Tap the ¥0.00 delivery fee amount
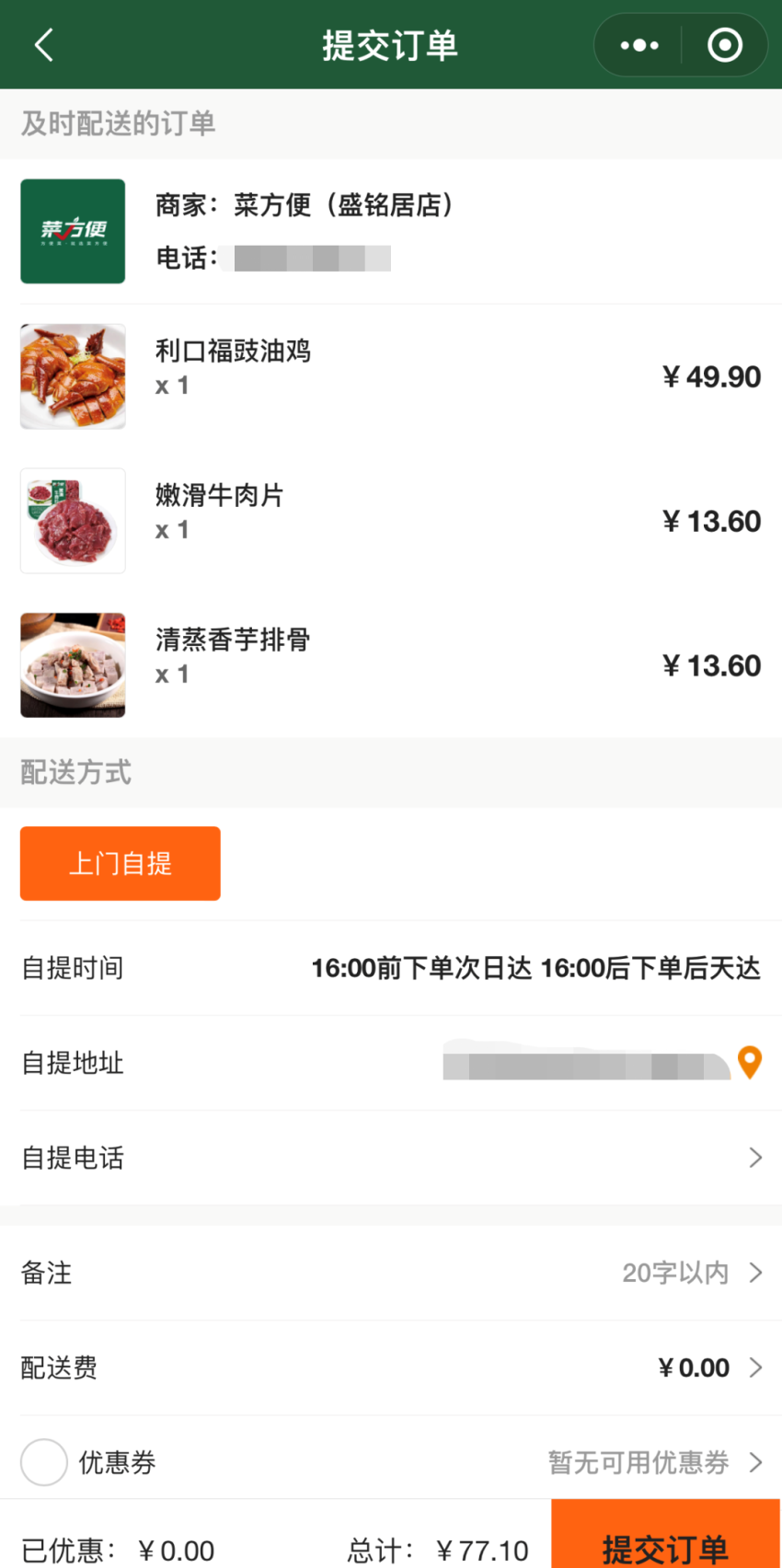Screen dimensions: 782x1568 coord(692,1367)
